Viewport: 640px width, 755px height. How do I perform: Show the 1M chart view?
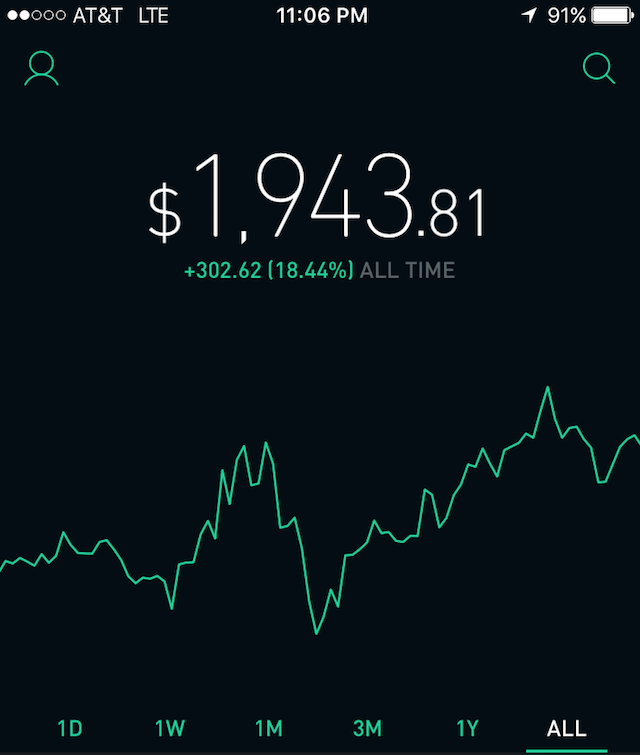[269, 728]
